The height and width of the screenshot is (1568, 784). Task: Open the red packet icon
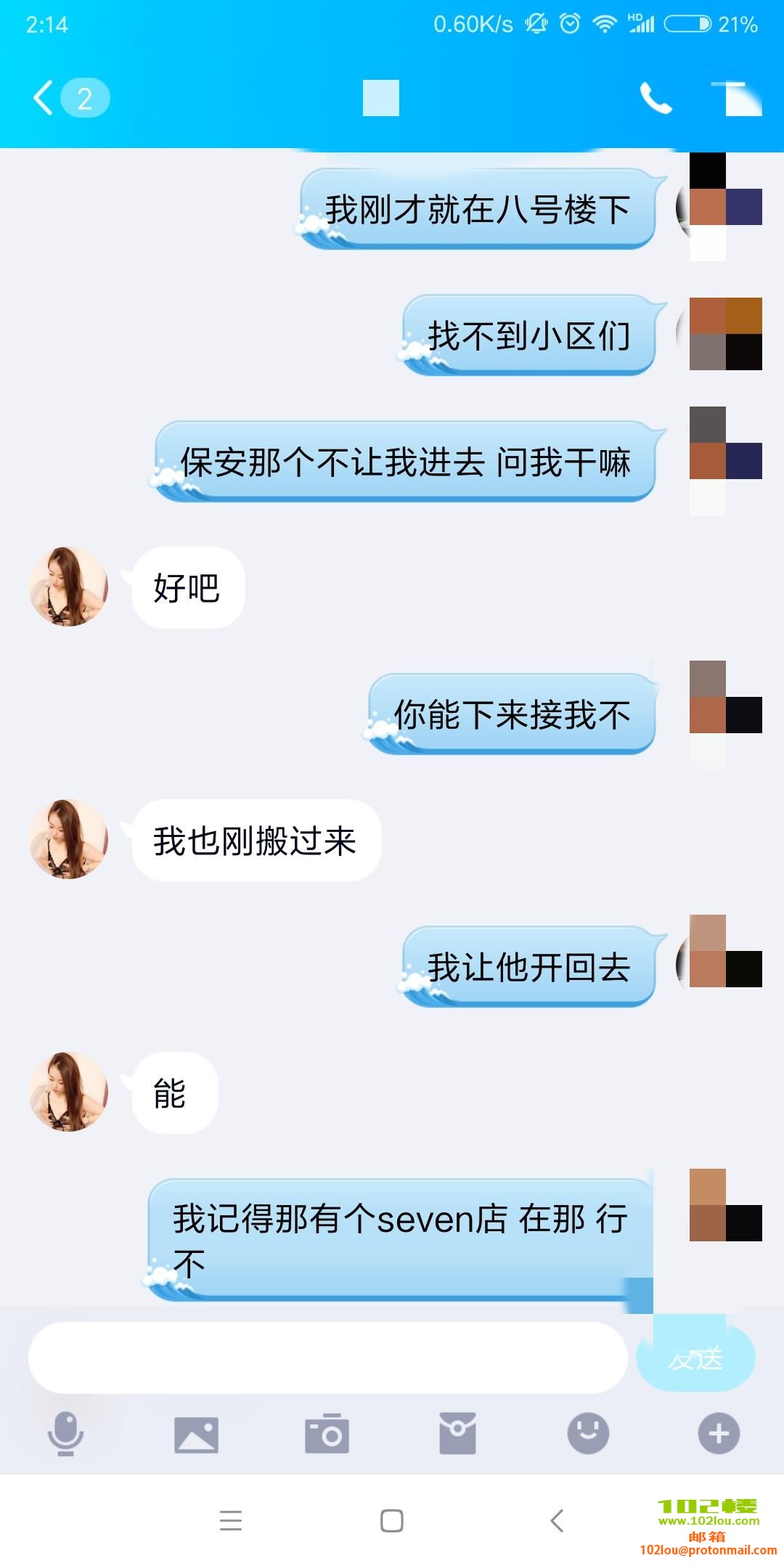point(457,1434)
